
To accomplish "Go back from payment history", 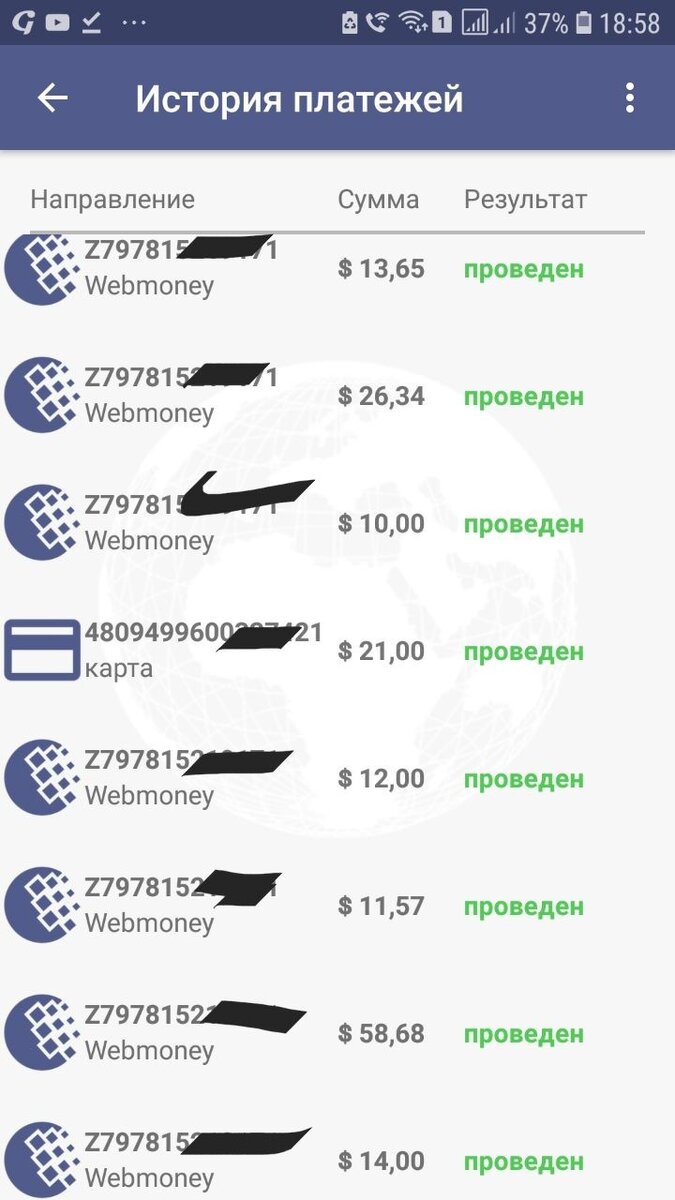I will 52,98.
